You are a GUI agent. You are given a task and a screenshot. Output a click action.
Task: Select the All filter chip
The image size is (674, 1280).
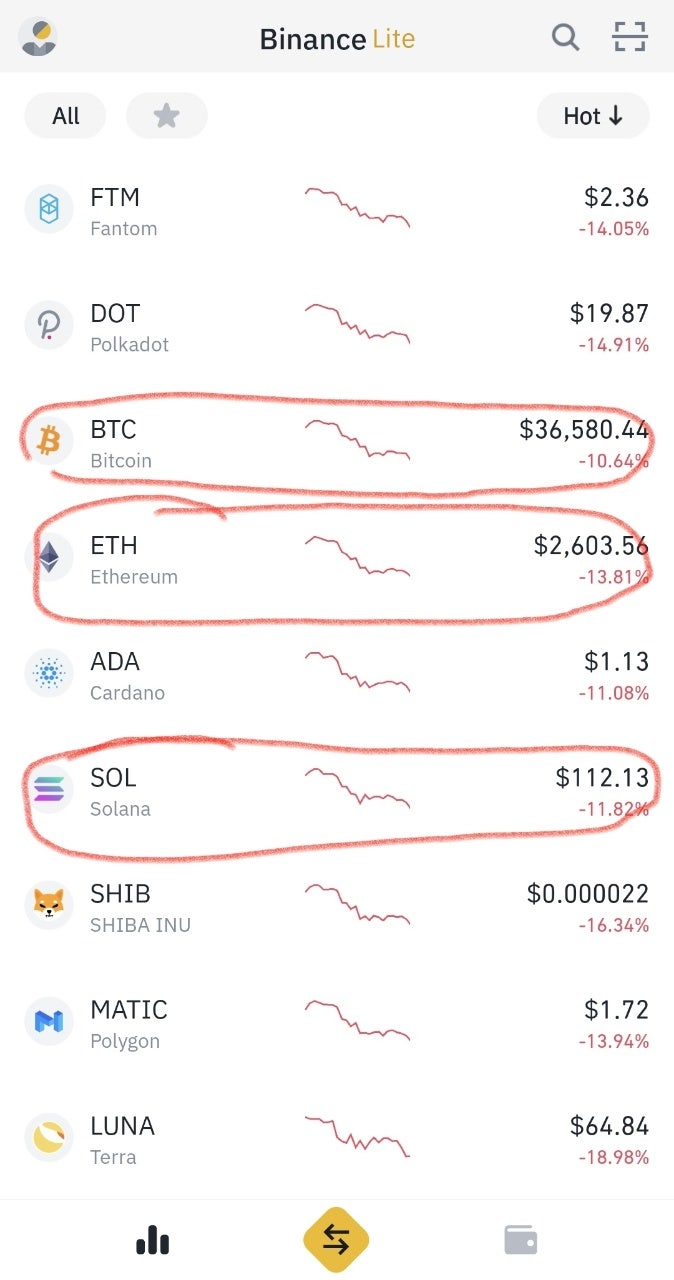click(65, 116)
